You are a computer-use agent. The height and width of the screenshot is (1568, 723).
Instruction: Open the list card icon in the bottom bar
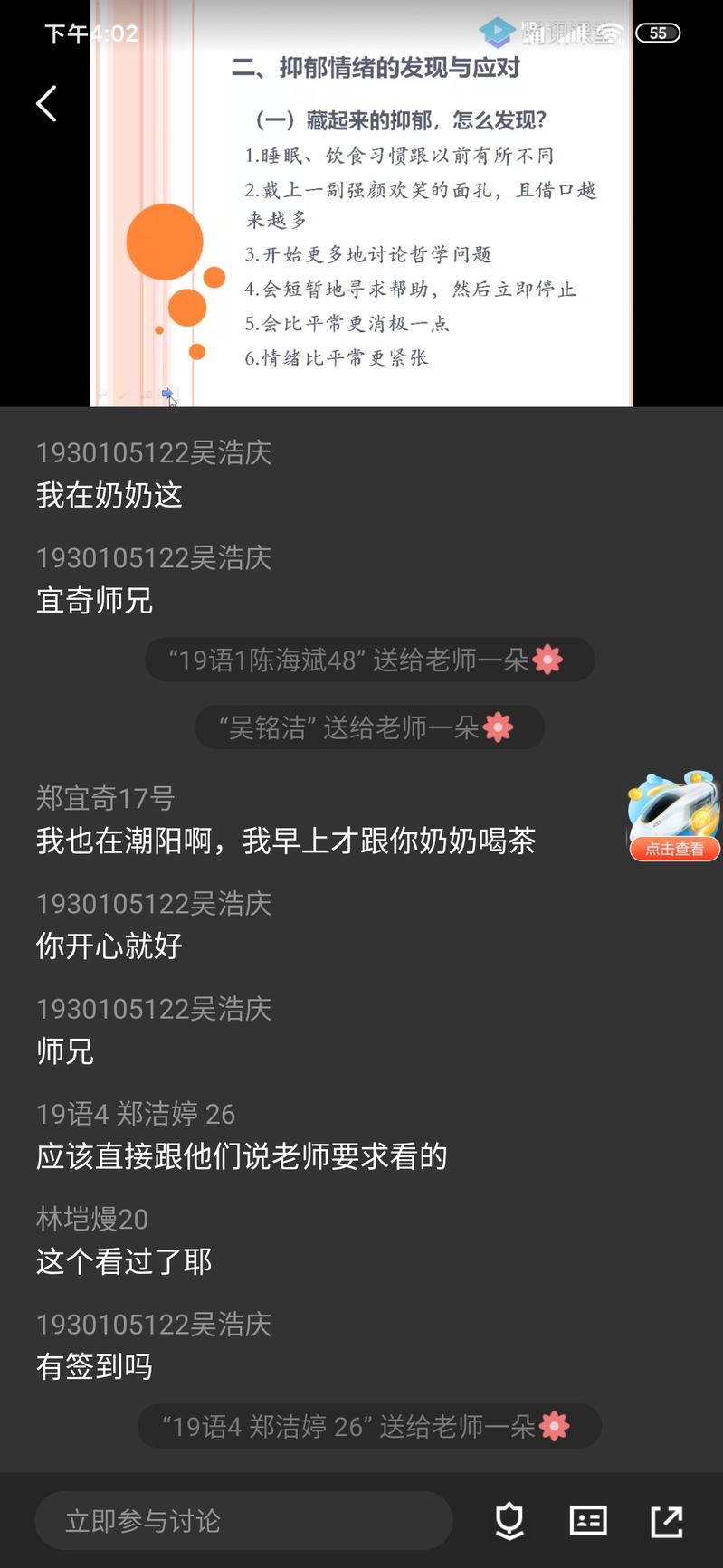click(x=588, y=1521)
